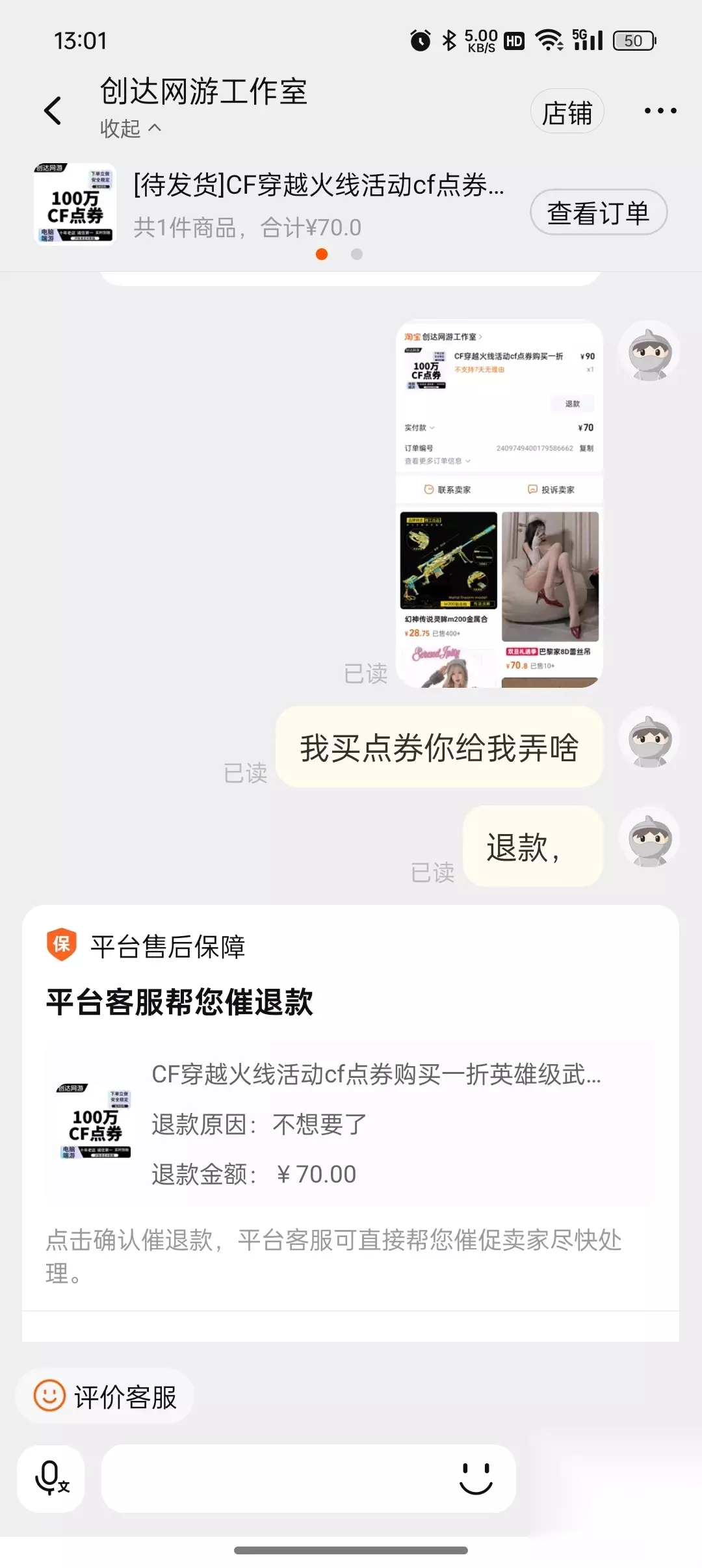Tap 评价客服 to rate the service
Screen dimensions: 702x1568
[105, 1396]
